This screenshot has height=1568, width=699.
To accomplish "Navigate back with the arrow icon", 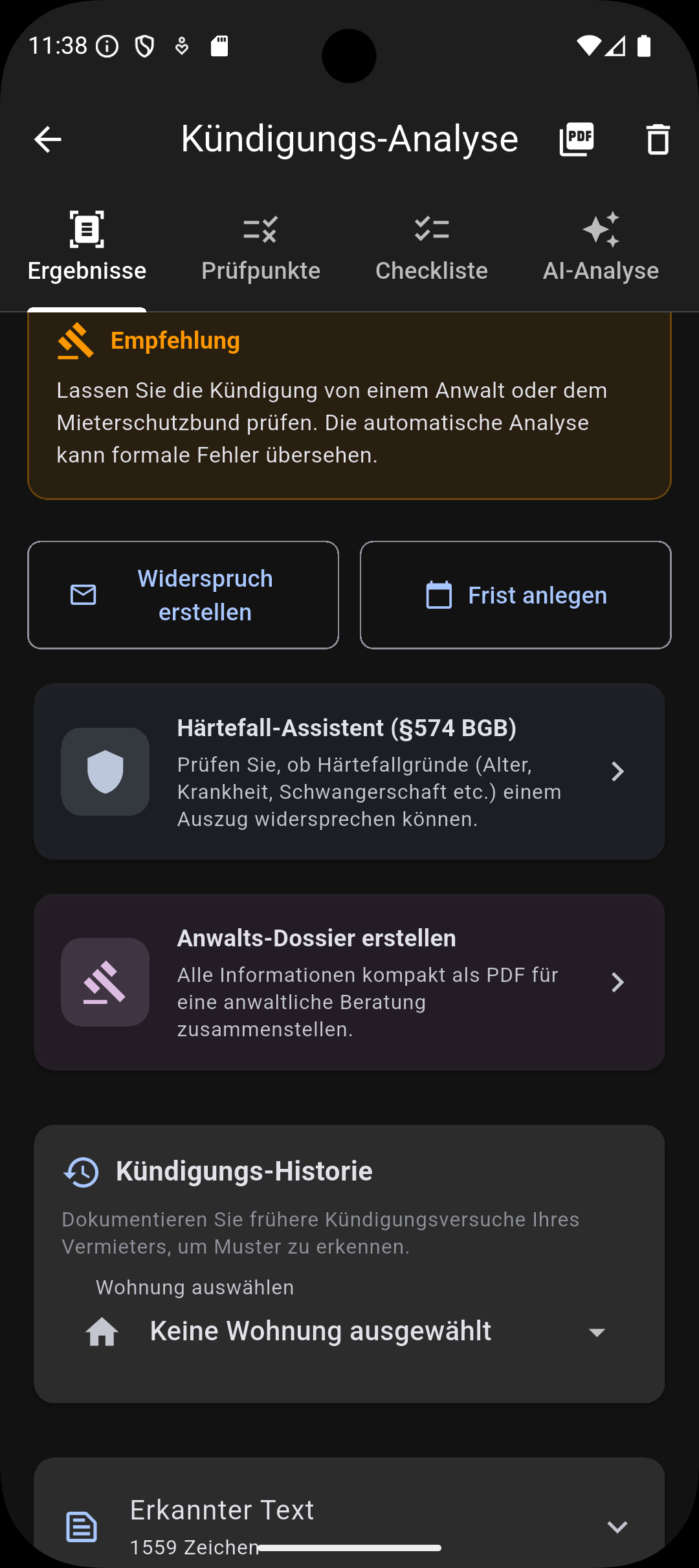I will point(47,138).
